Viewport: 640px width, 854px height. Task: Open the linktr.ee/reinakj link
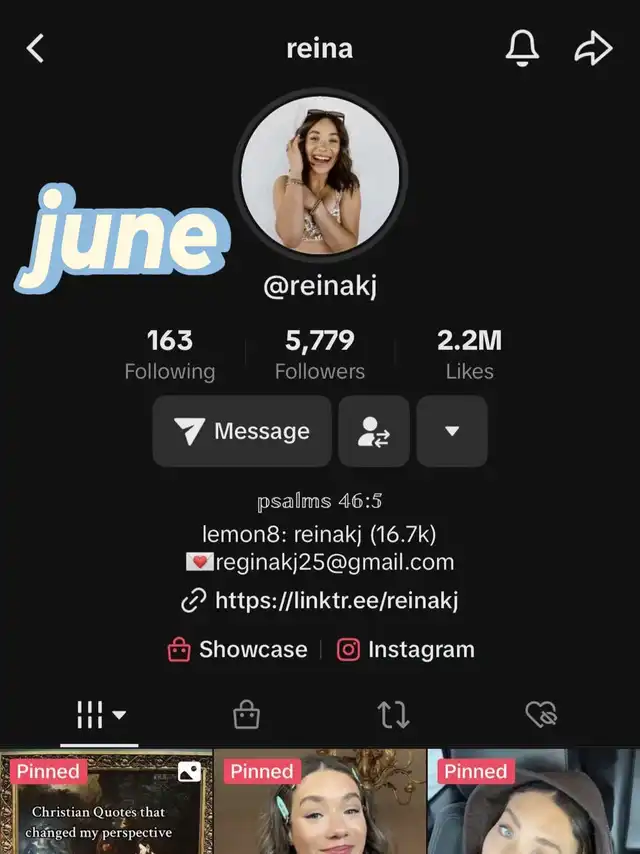320,600
